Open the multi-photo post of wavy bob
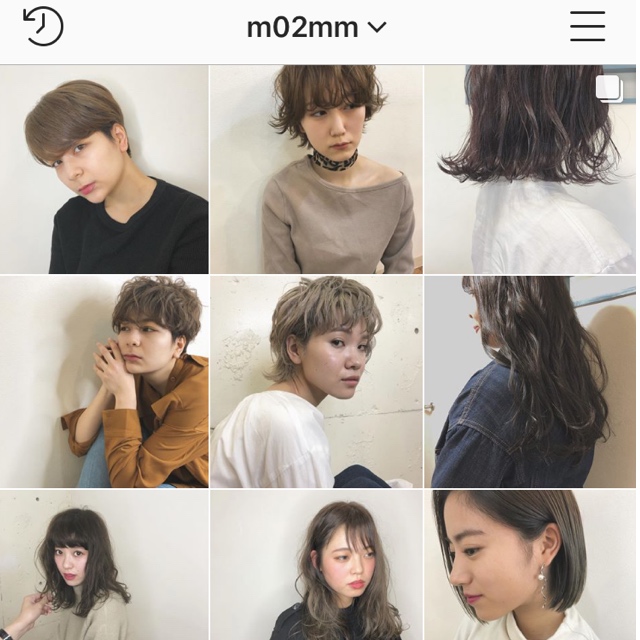Viewport: 640px width, 640px height. coord(530,170)
